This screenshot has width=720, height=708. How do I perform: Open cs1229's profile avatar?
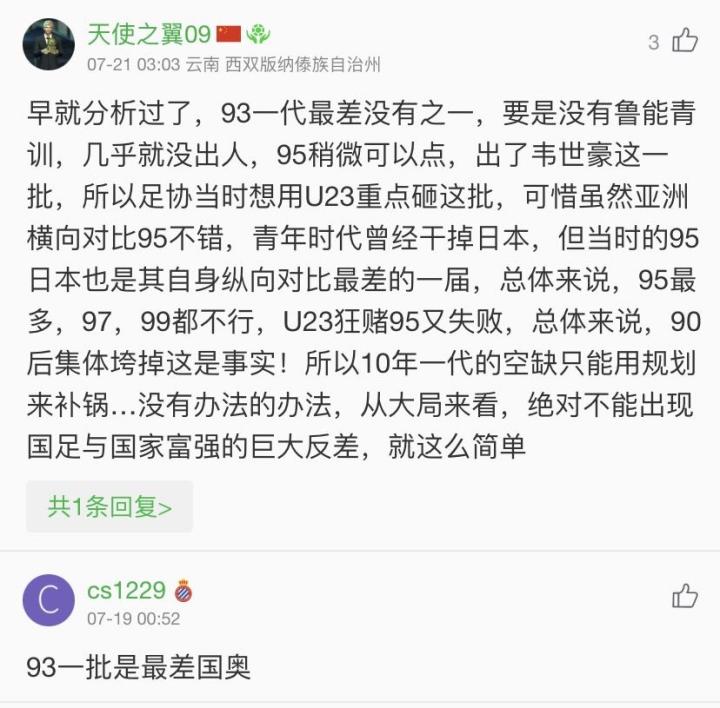coord(48,601)
